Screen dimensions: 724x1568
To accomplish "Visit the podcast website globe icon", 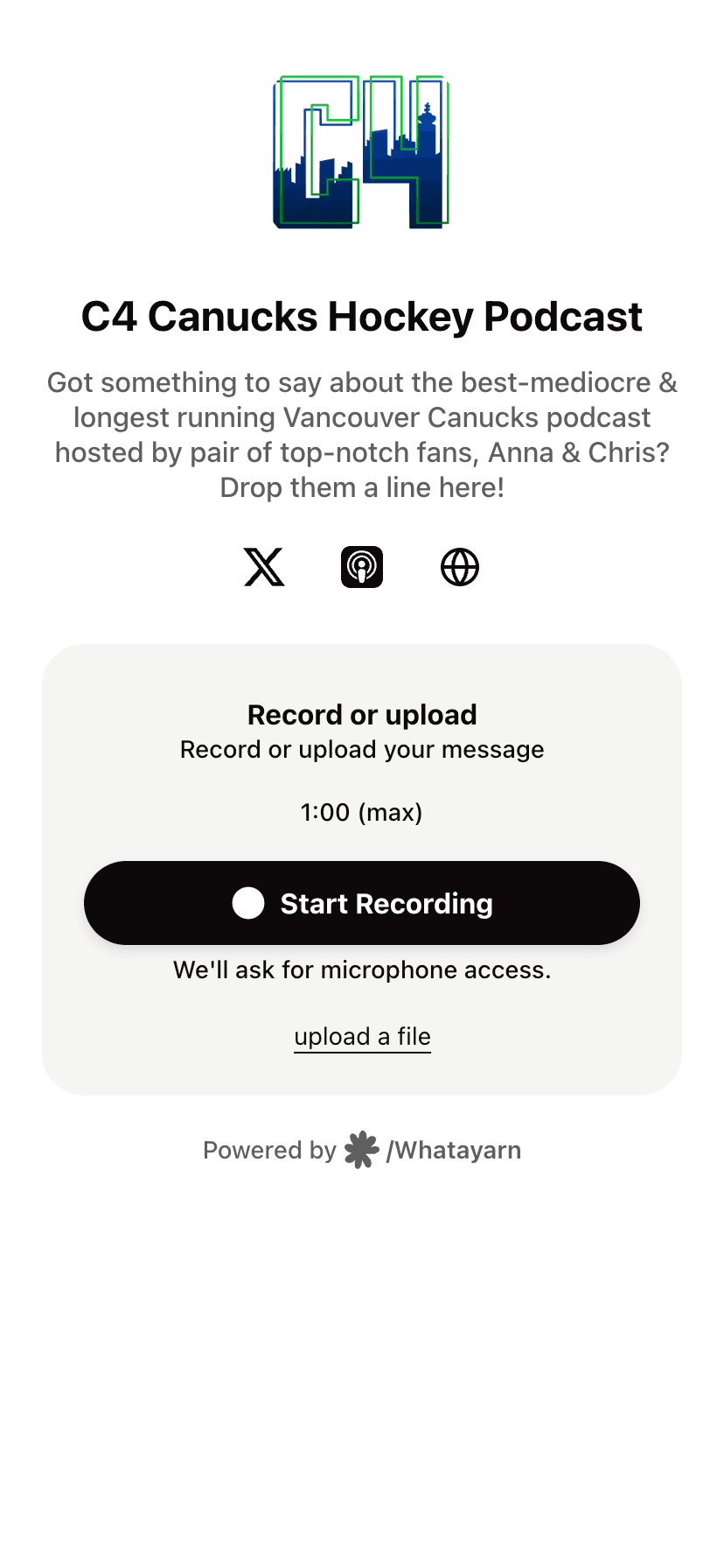I will pos(460,567).
